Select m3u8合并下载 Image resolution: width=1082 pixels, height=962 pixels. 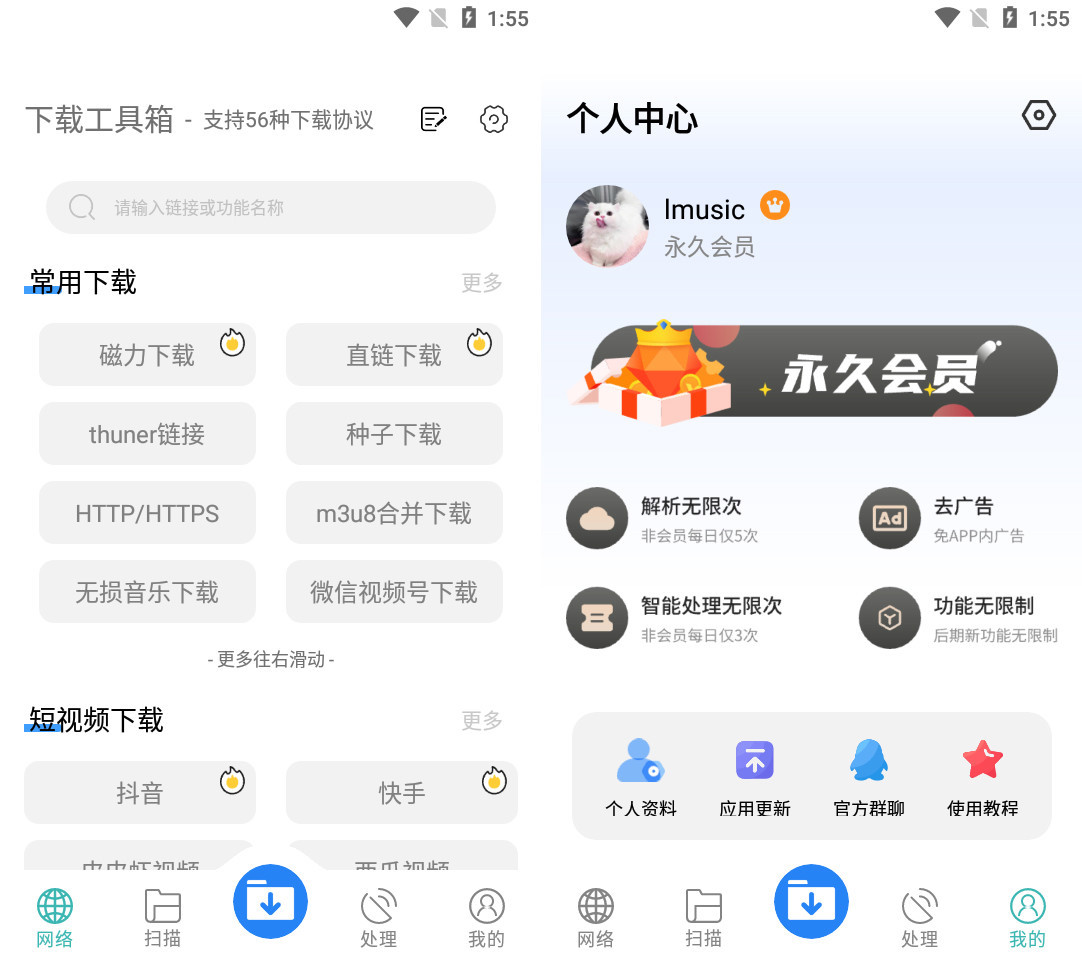pyautogui.click(x=394, y=513)
